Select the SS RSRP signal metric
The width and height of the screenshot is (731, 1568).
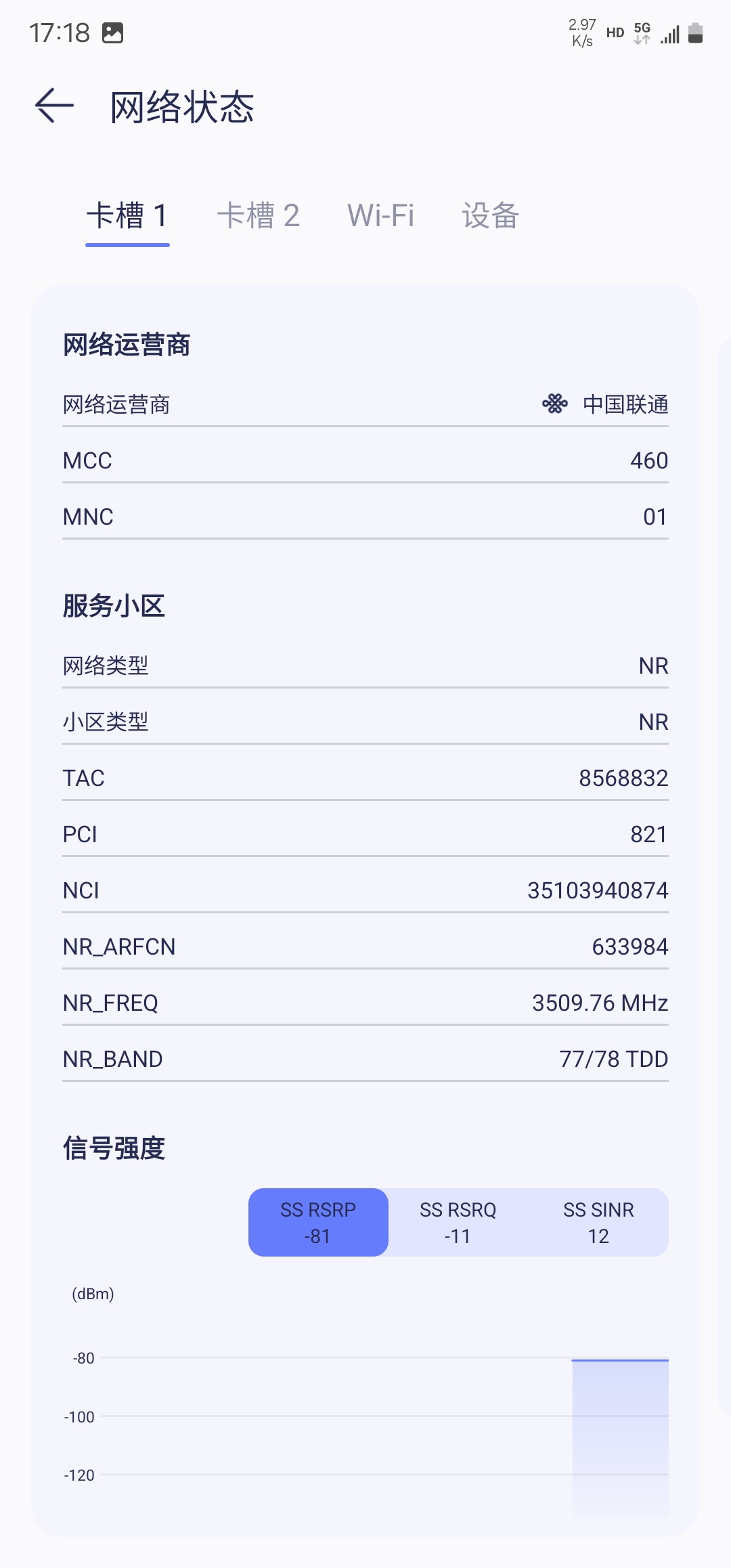(318, 1222)
